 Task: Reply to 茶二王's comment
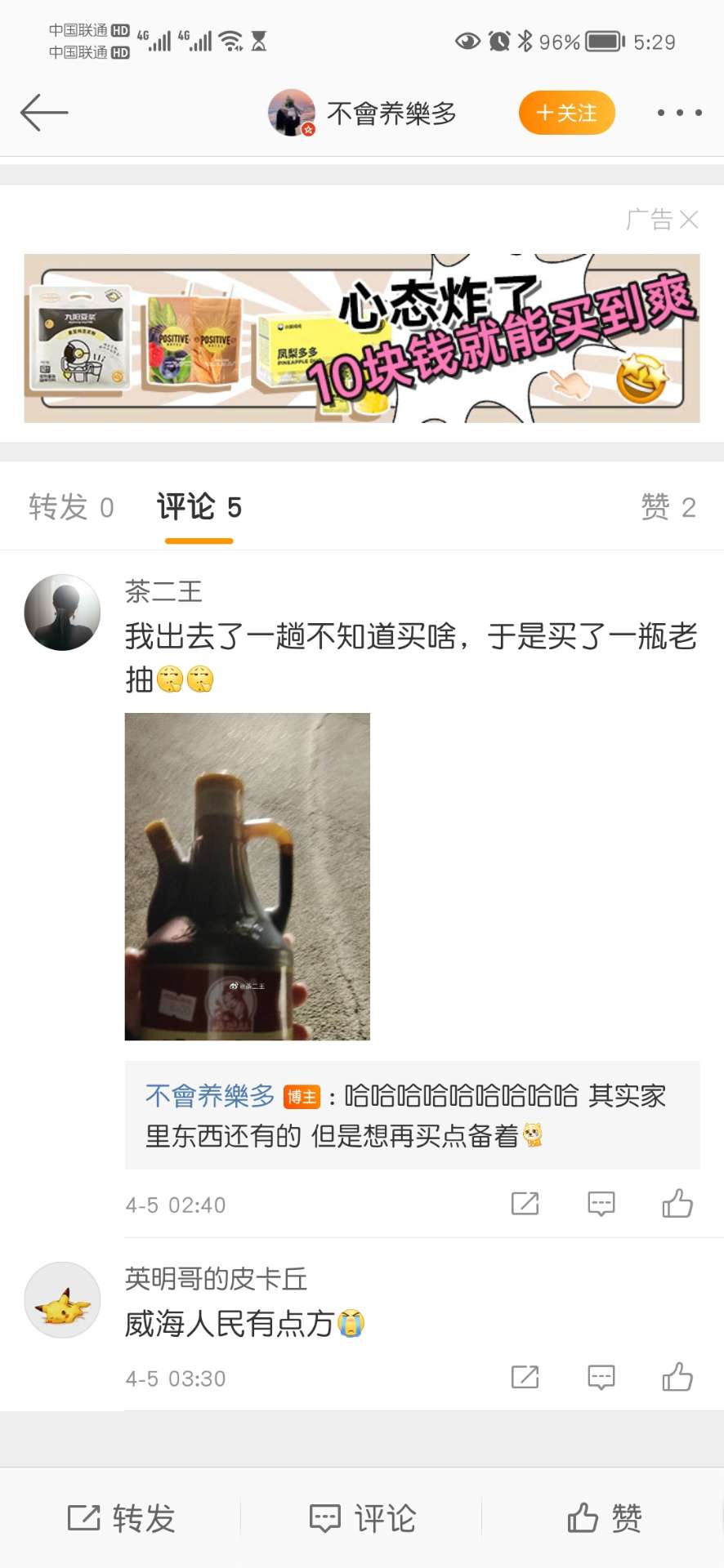(x=601, y=1204)
